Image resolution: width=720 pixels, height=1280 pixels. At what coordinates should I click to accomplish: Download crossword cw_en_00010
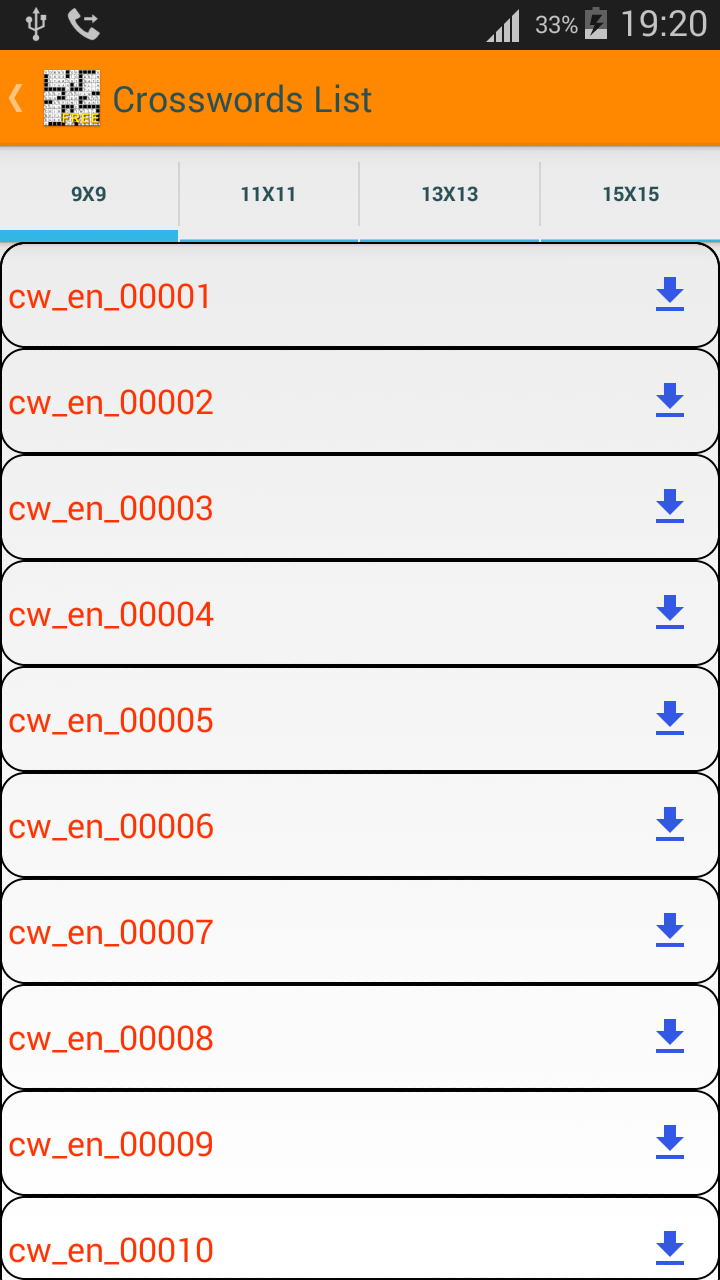coord(670,1248)
